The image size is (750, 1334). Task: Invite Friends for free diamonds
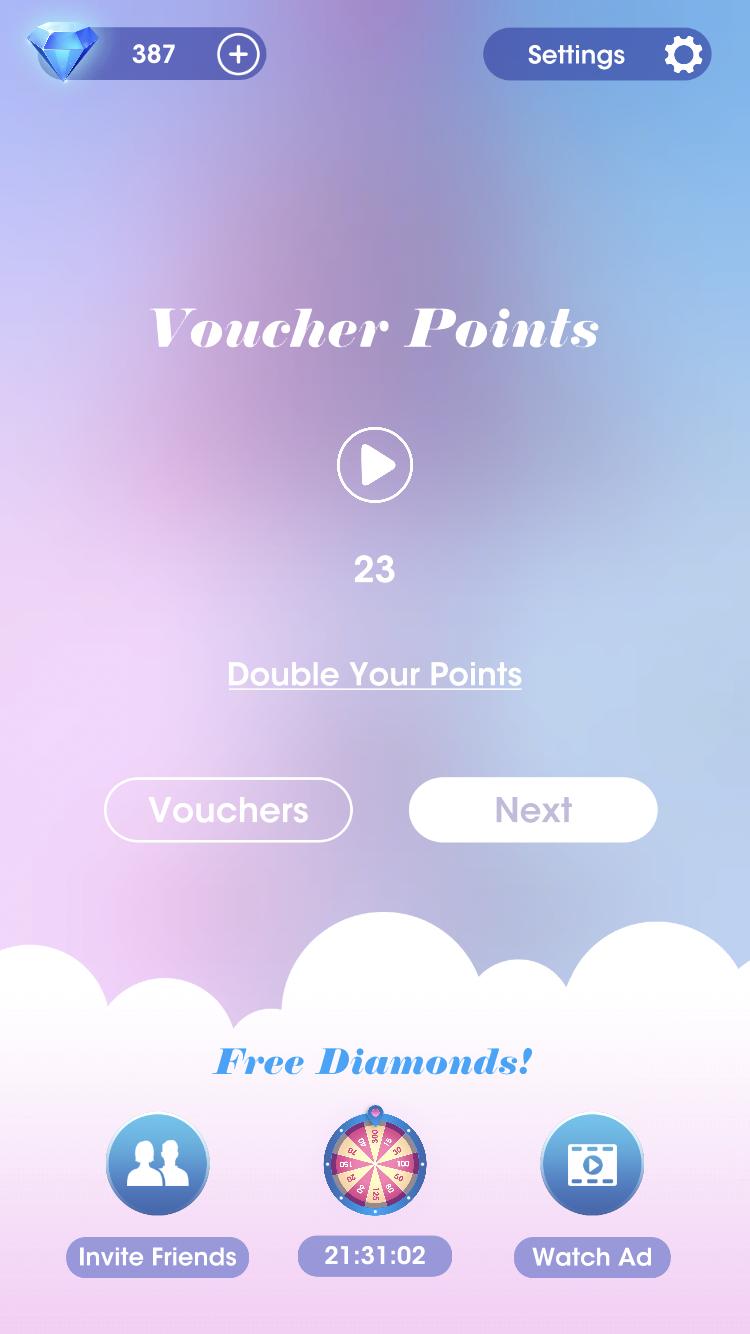(x=158, y=1165)
